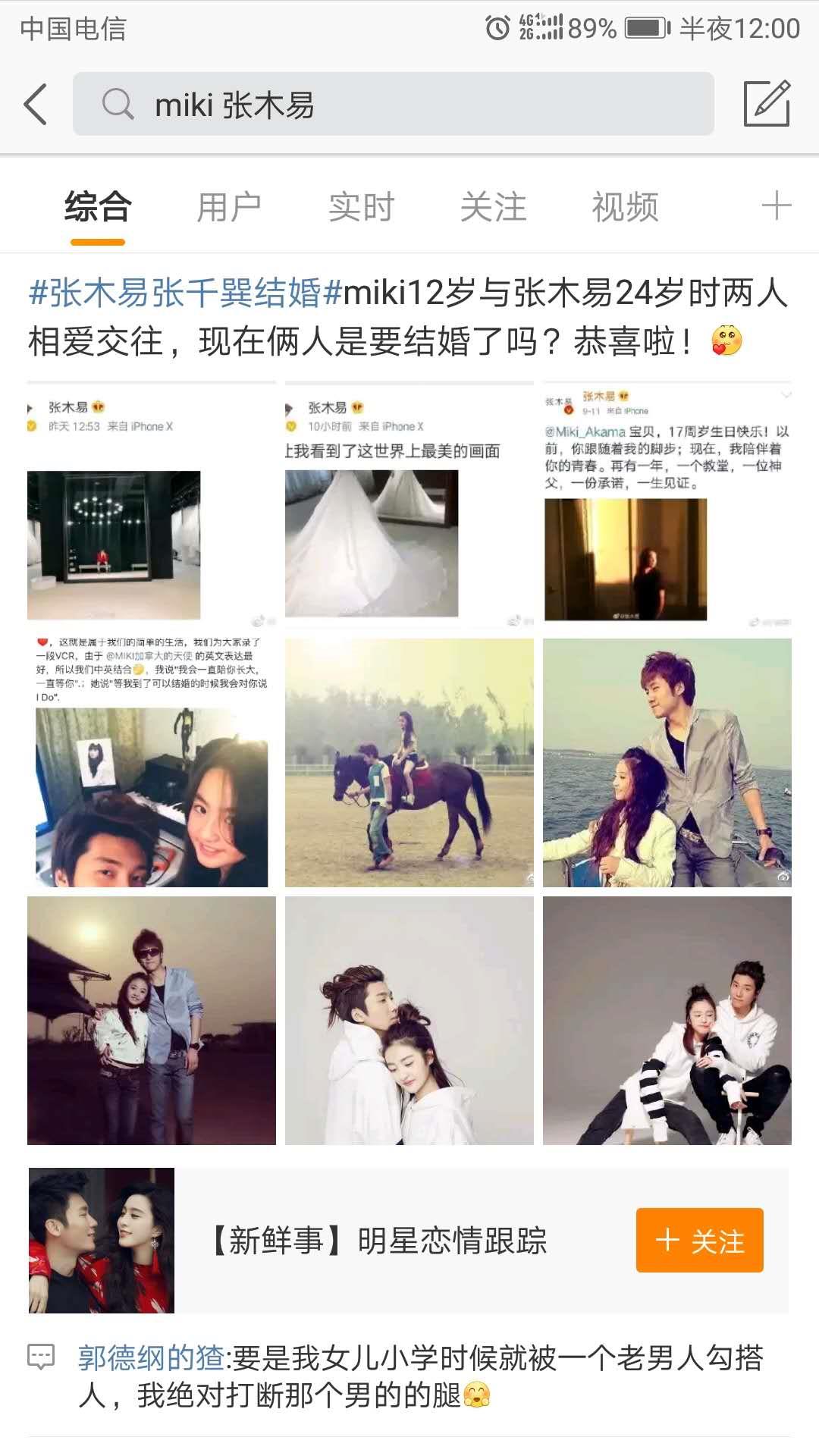The height and width of the screenshot is (1456, 819).
Task: Switch to the 用户 tab
Action: 229,207
